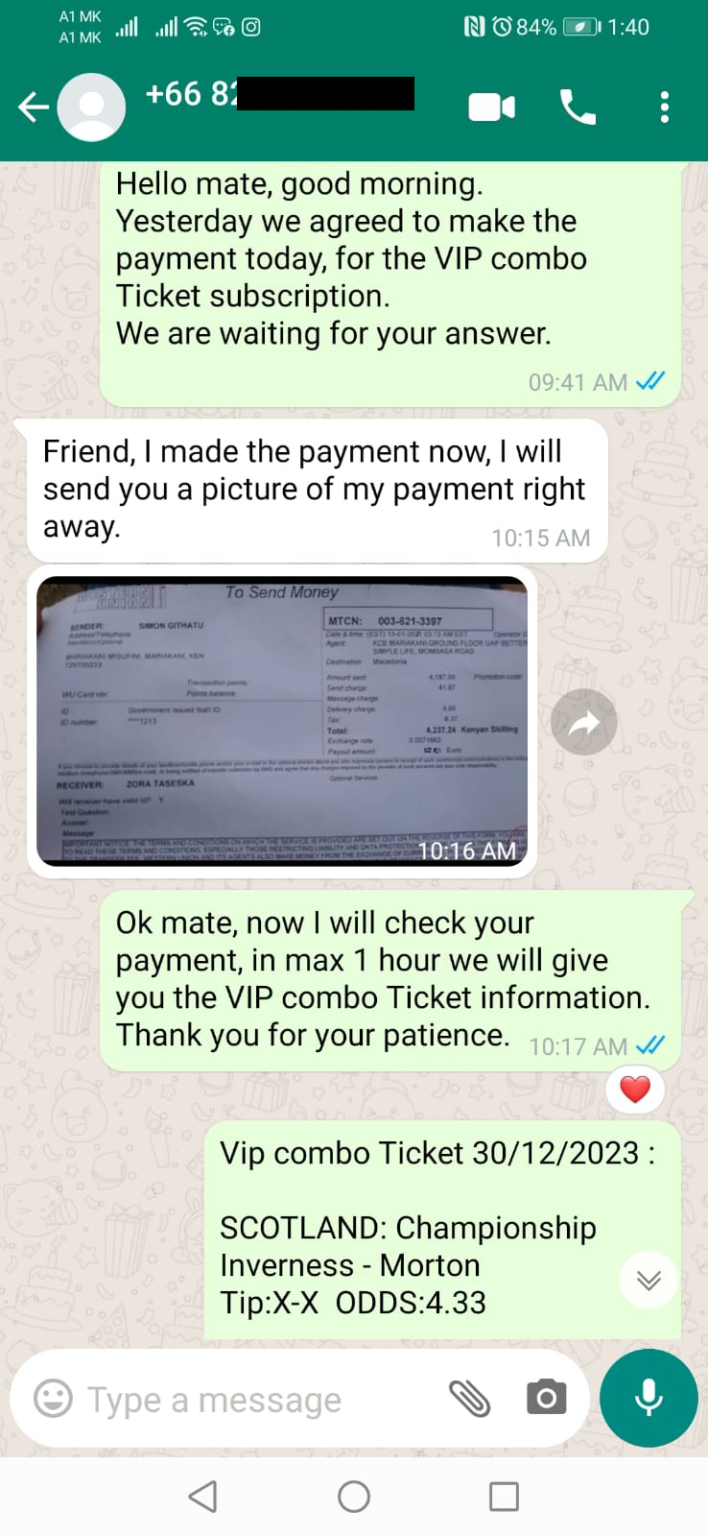
Task: Start a video call
Action: [x=492, y=107]
